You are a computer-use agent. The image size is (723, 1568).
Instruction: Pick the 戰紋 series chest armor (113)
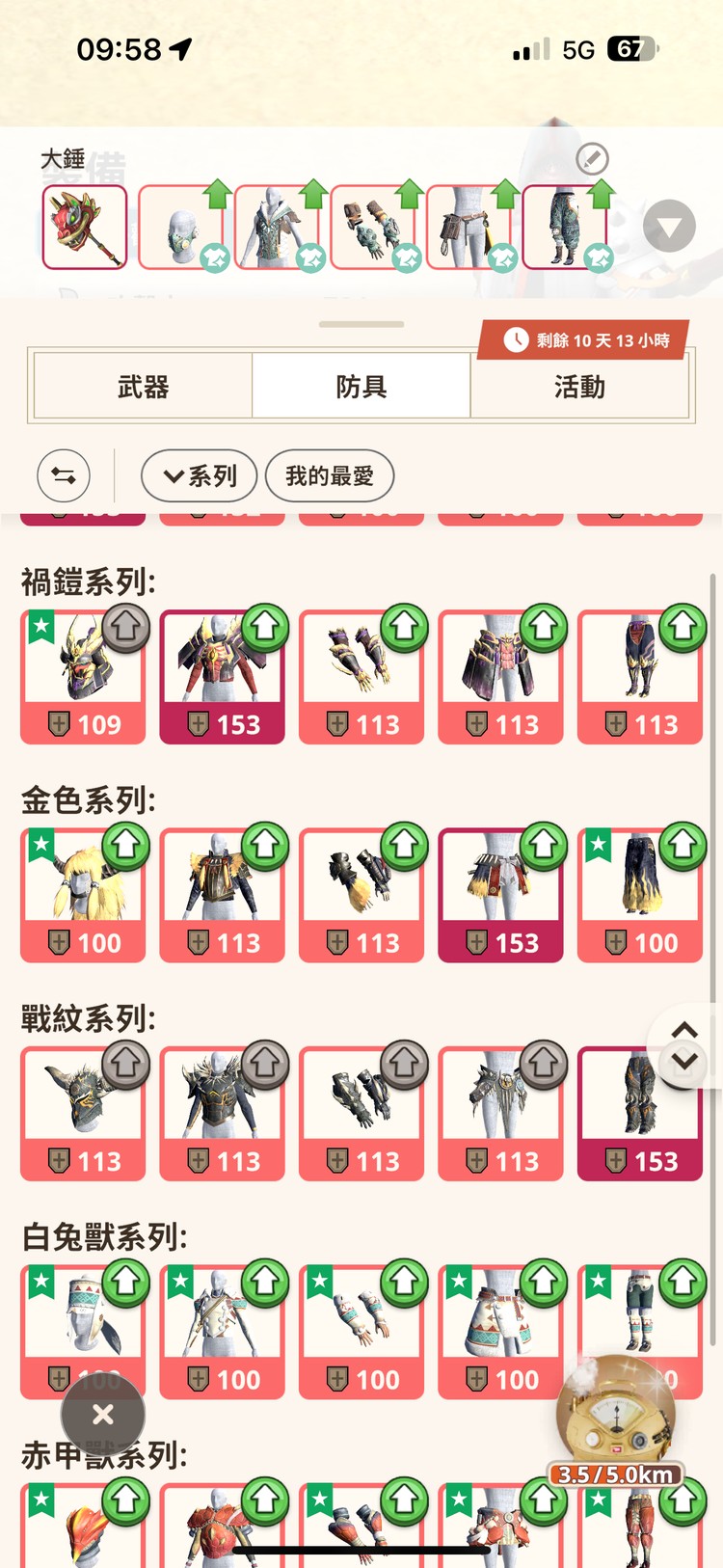[222, 1113]
